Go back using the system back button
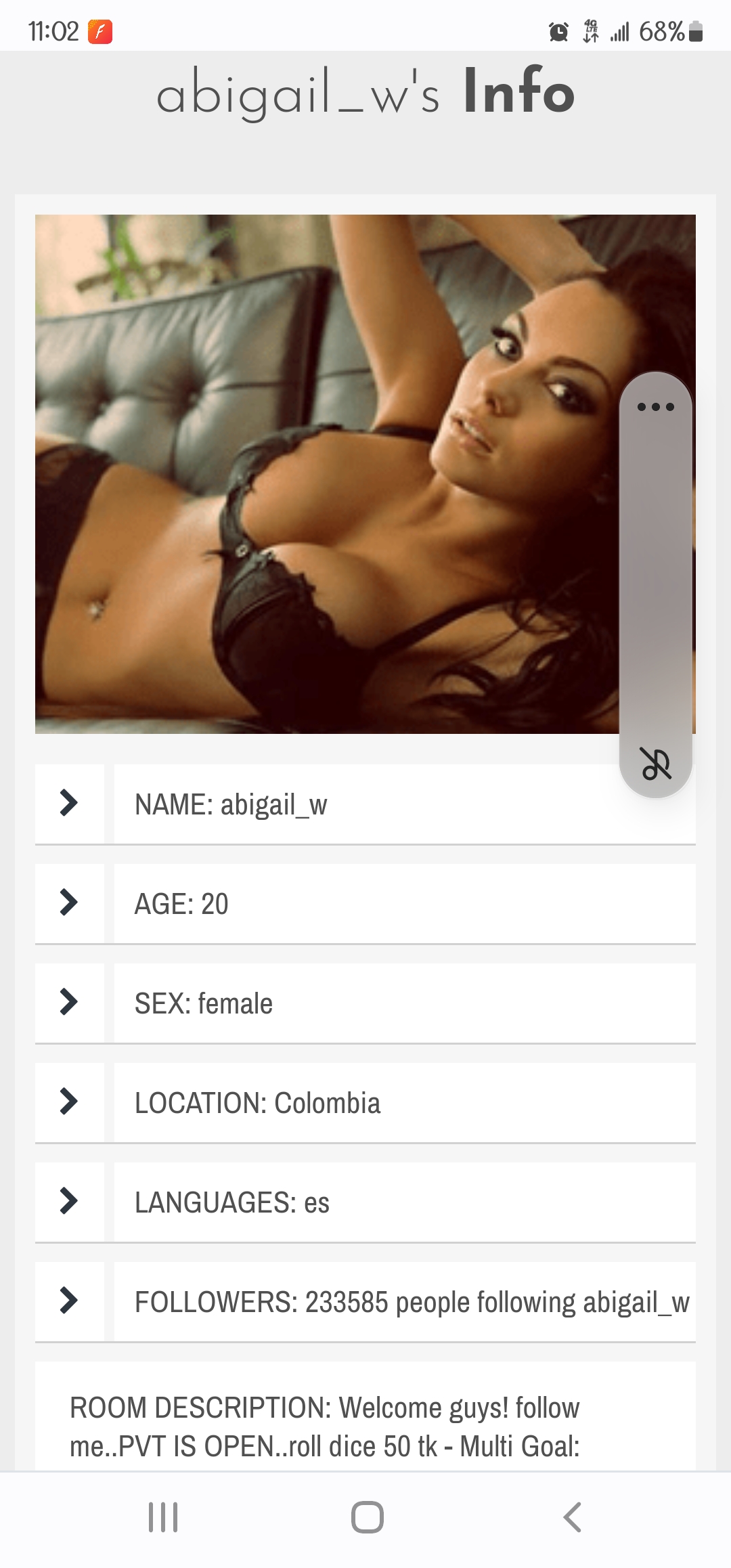The height and width of the screenshot is (1568, 731). coord(572,1517)
